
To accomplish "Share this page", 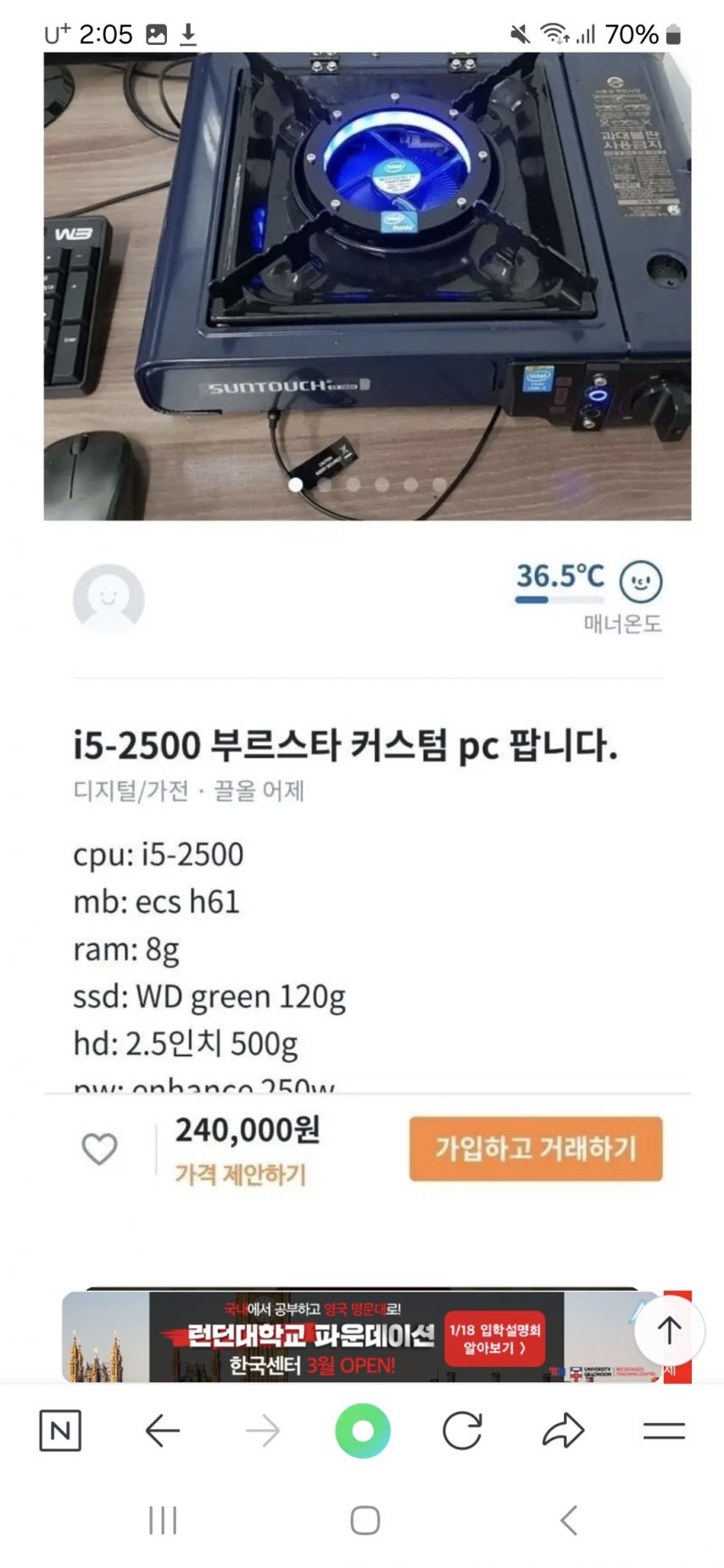I will point(563,1432).
